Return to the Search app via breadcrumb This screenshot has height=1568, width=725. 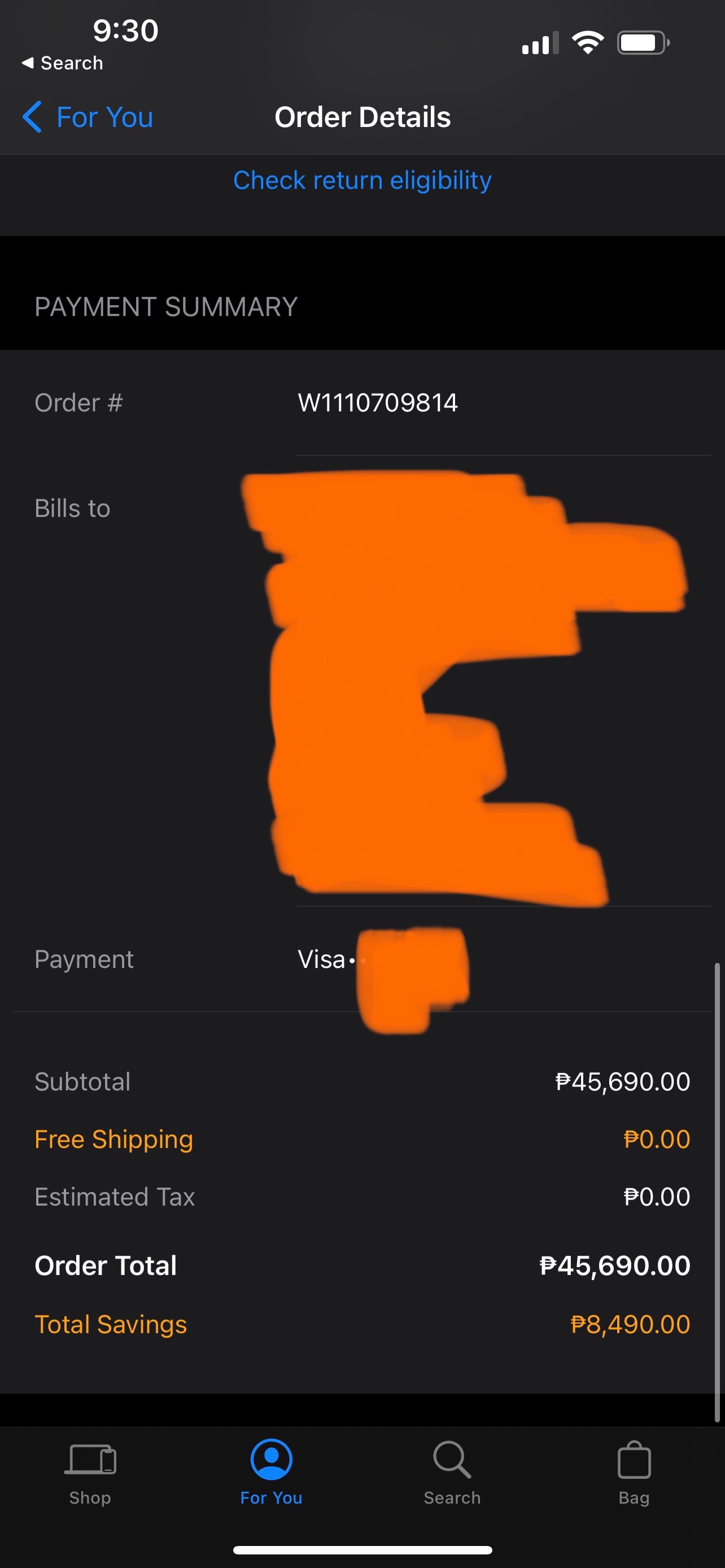63,63
